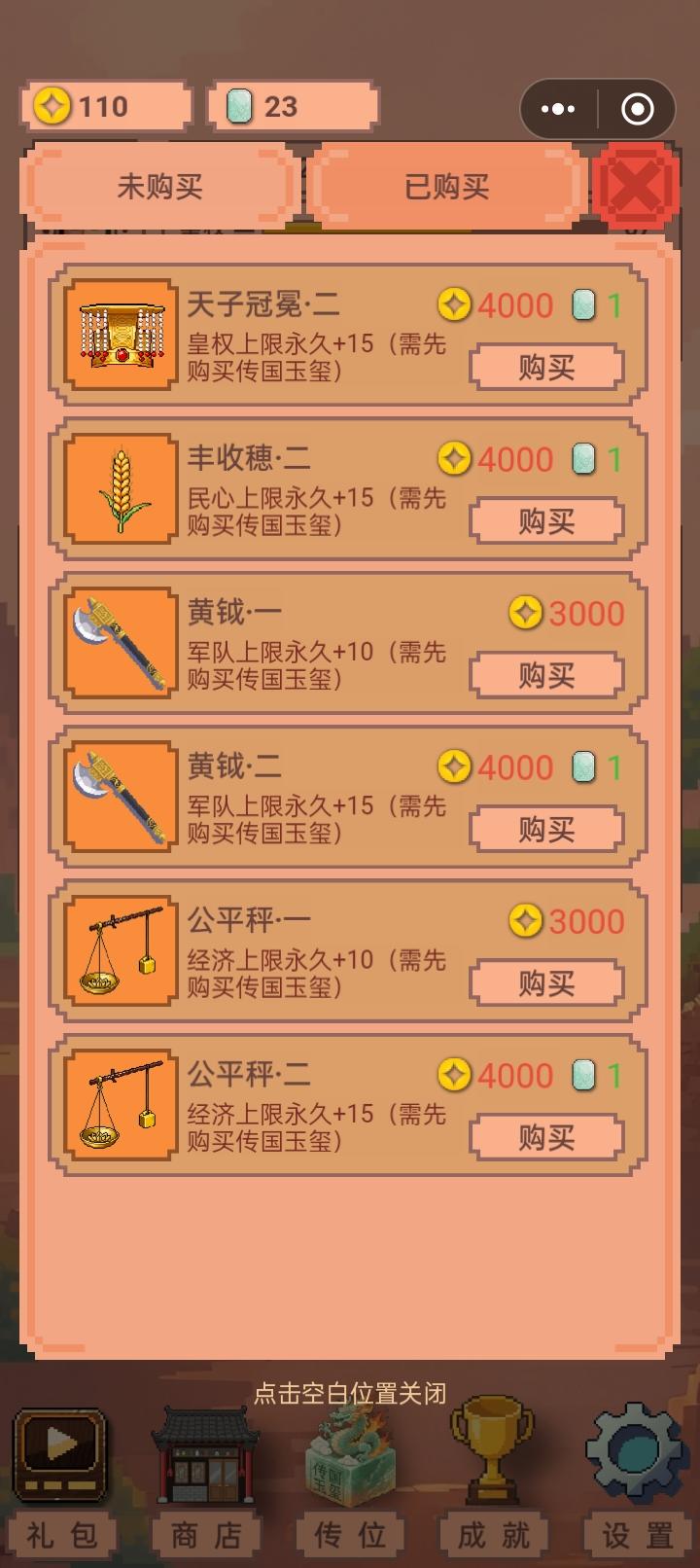Purchase 天子冠冕·二 with its 购买 button

(545, 367)
